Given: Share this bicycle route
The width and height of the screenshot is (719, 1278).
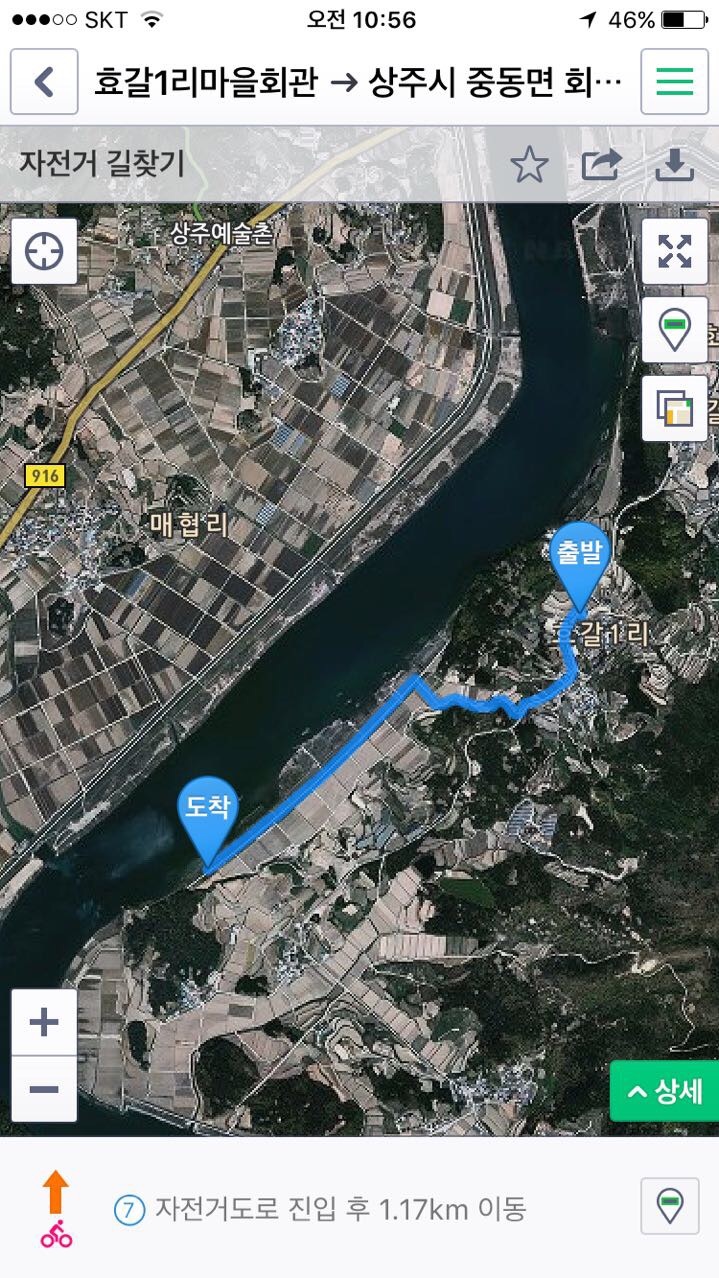Looking at the screenshot, I should coord(601,165).
